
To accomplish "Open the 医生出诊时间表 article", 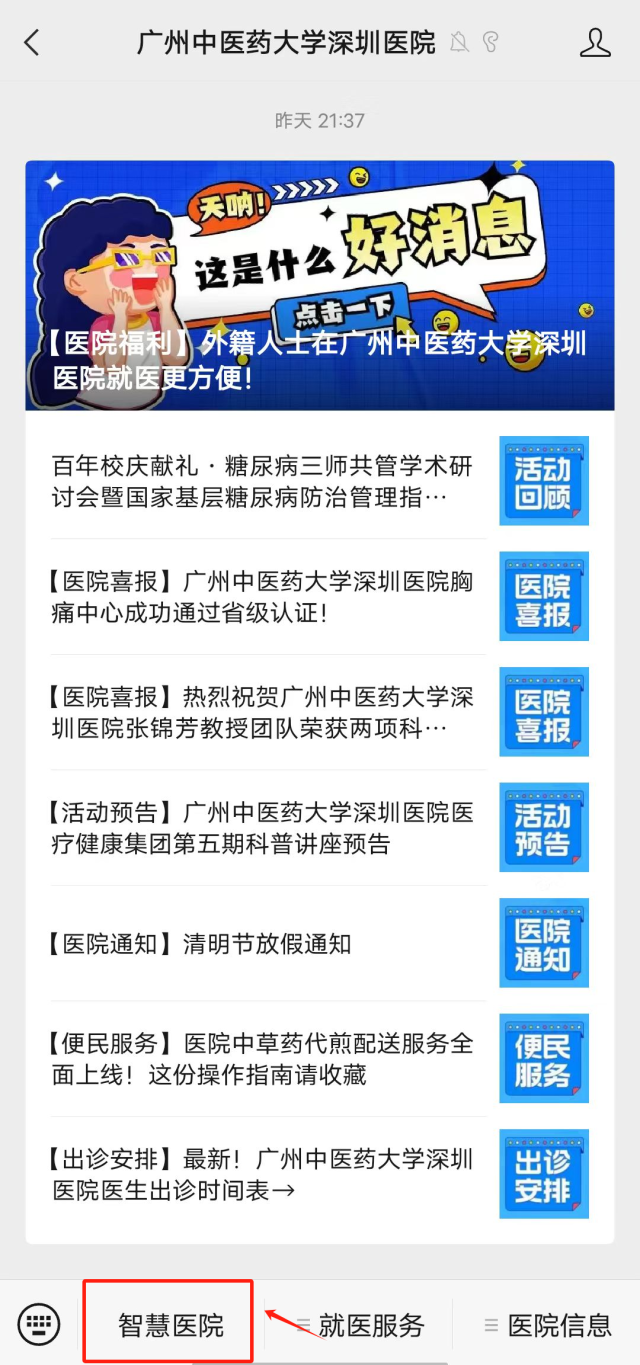I will [x=262, y=1174].
